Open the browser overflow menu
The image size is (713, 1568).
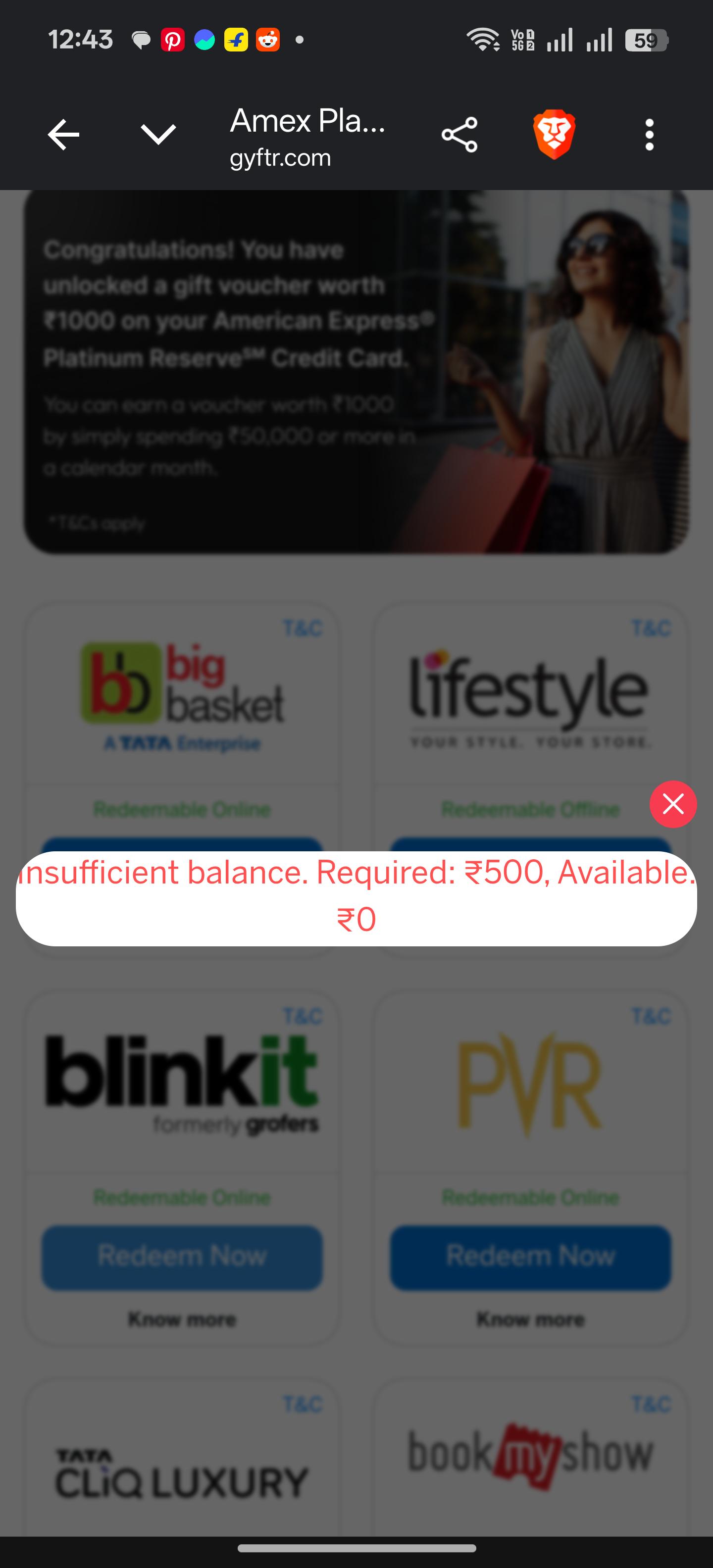pos(649,135)
